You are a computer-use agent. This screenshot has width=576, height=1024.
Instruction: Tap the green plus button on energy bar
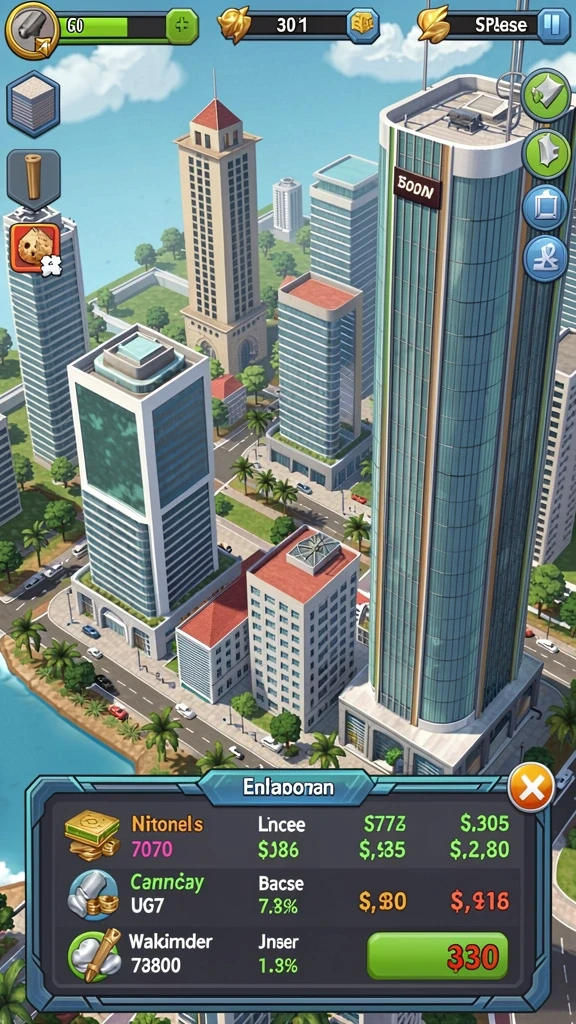pos(182,26)
